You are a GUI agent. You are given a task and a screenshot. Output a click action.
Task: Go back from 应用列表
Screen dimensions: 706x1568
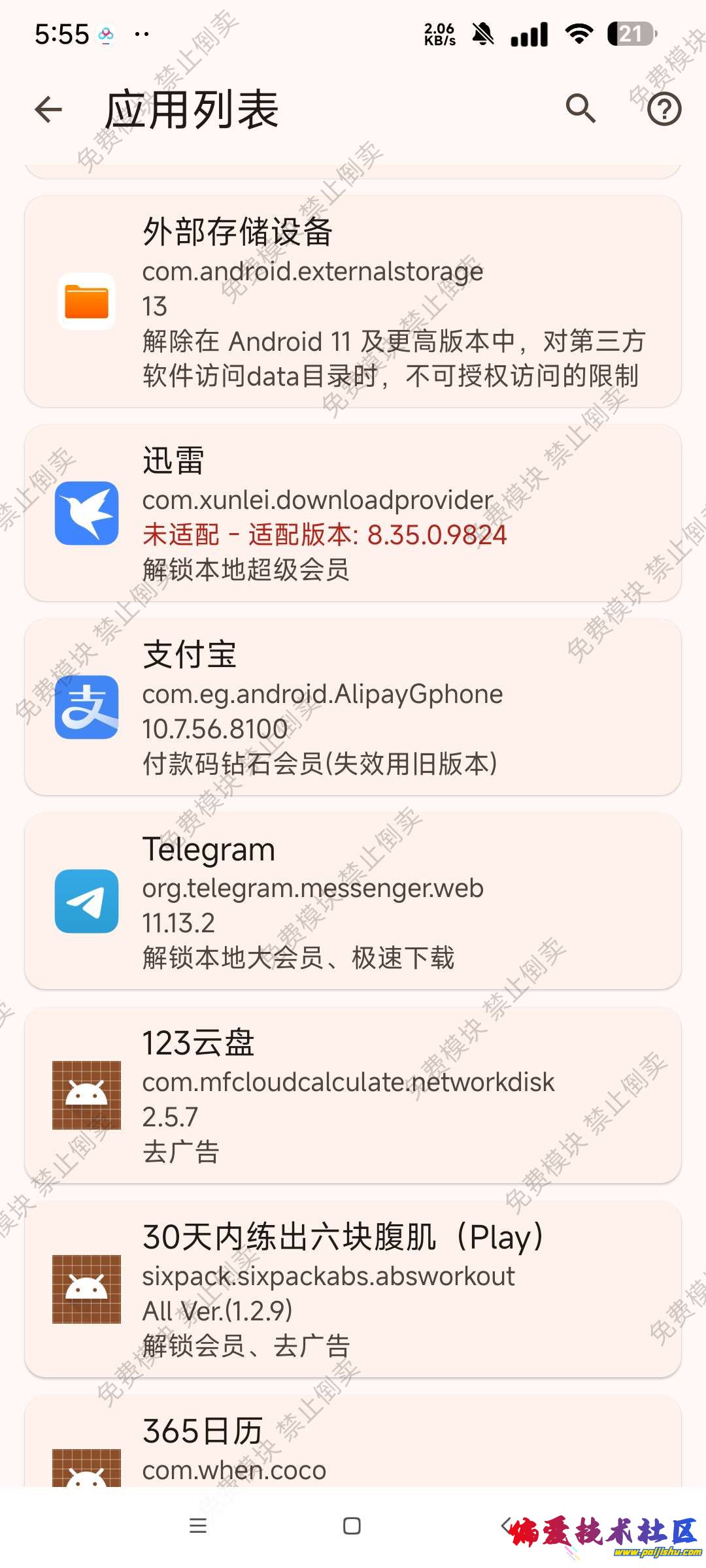click(x=48, y=109)
